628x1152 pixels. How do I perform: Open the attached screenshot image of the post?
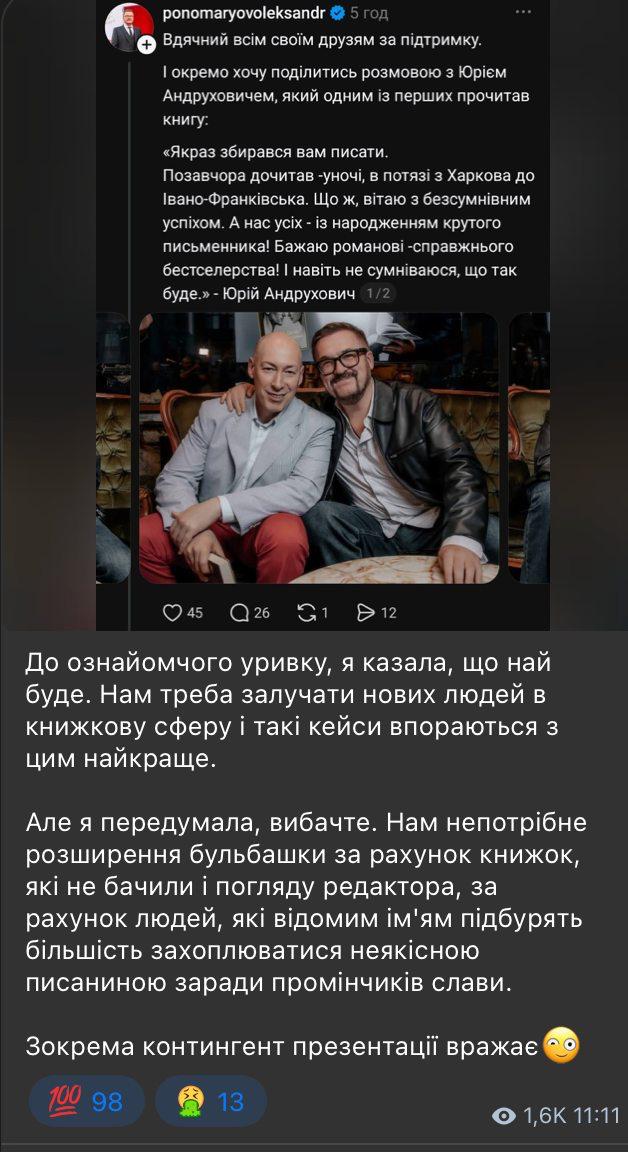coord(323,315)
